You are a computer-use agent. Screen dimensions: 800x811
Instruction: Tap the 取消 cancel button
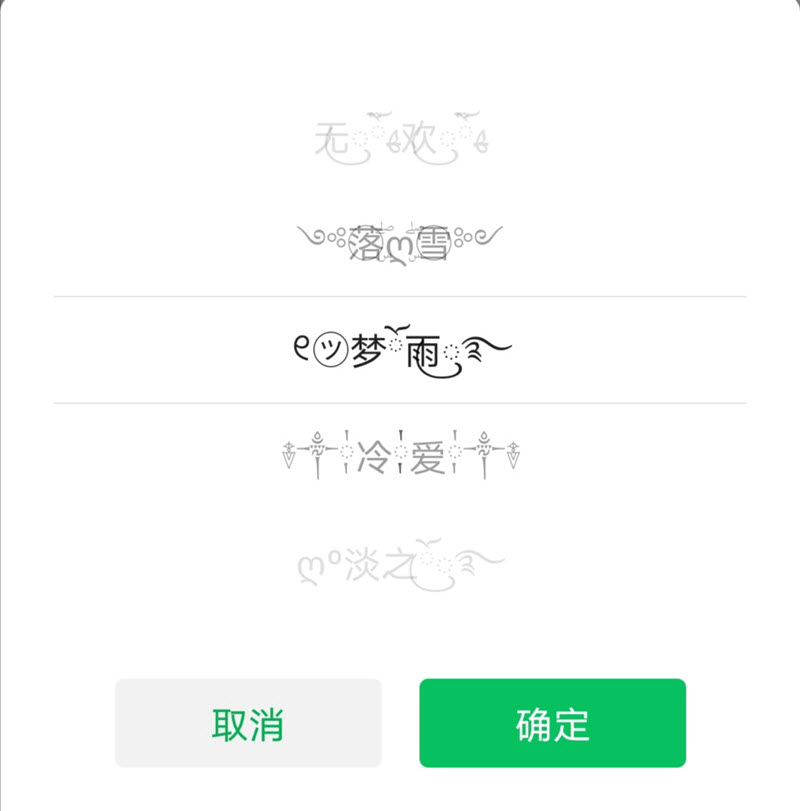(248, 723)
